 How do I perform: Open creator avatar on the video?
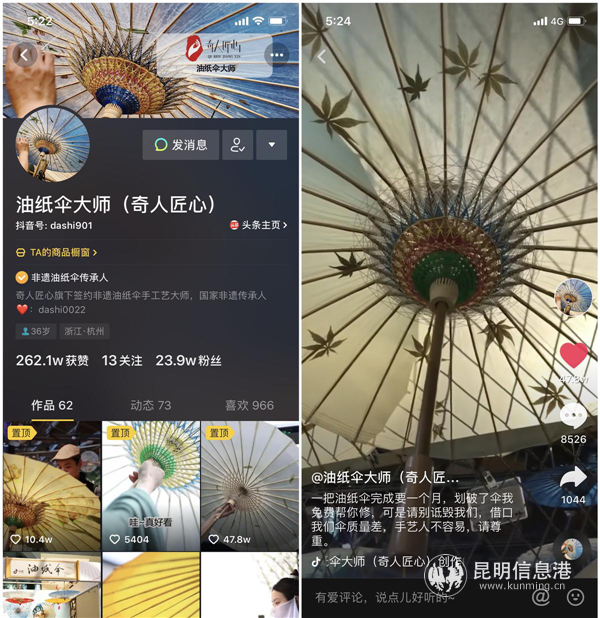click(x=573, y=296)
